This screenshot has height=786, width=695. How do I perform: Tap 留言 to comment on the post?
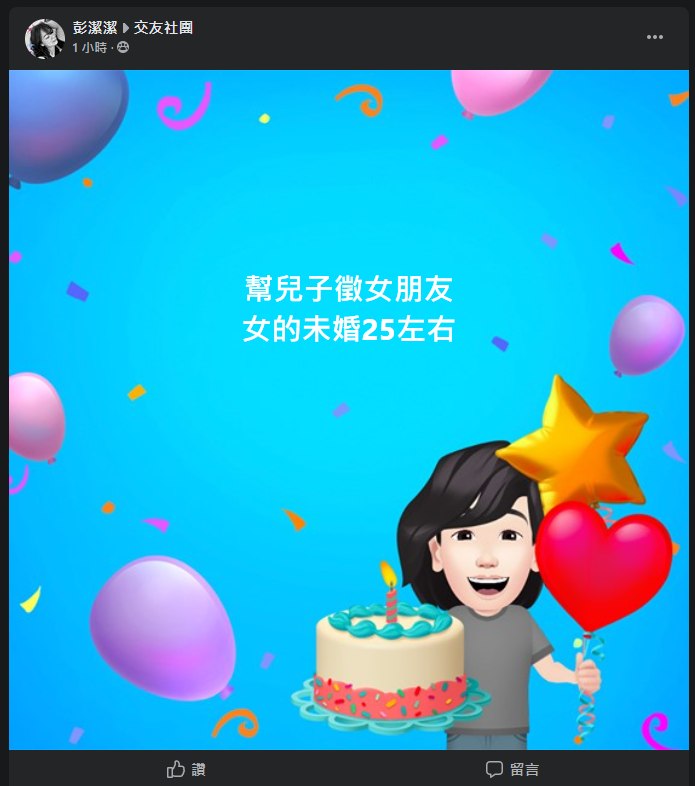tap(512, 769)
